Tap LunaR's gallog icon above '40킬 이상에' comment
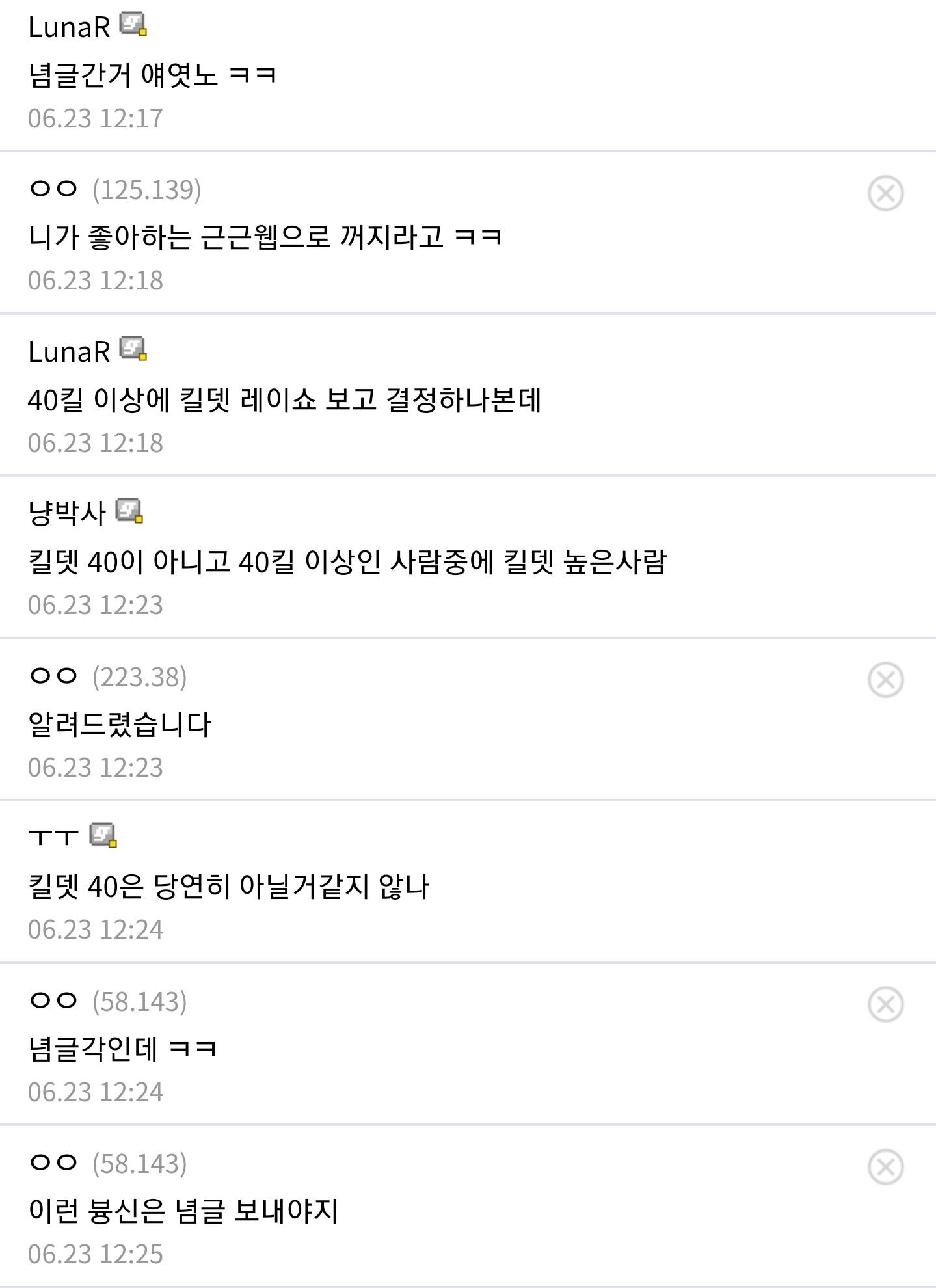 (133, 349)
